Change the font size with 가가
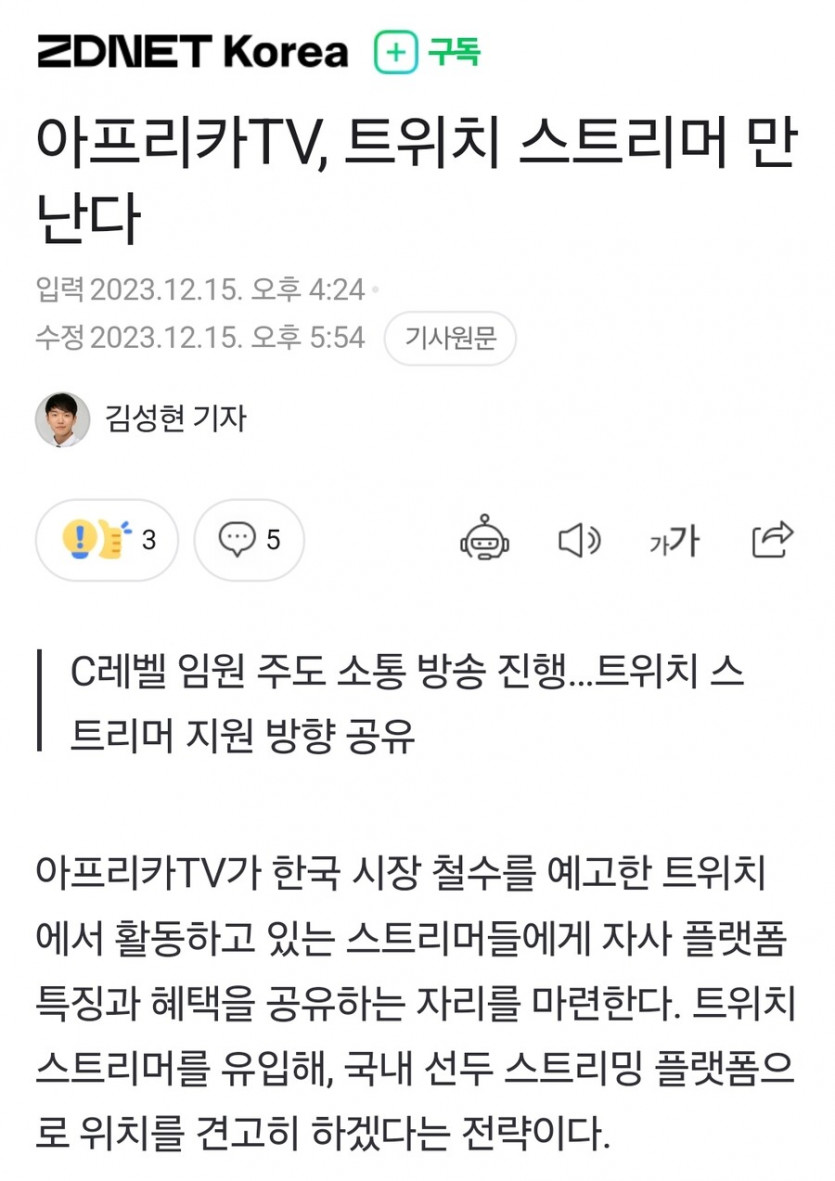 click(674, 541)
